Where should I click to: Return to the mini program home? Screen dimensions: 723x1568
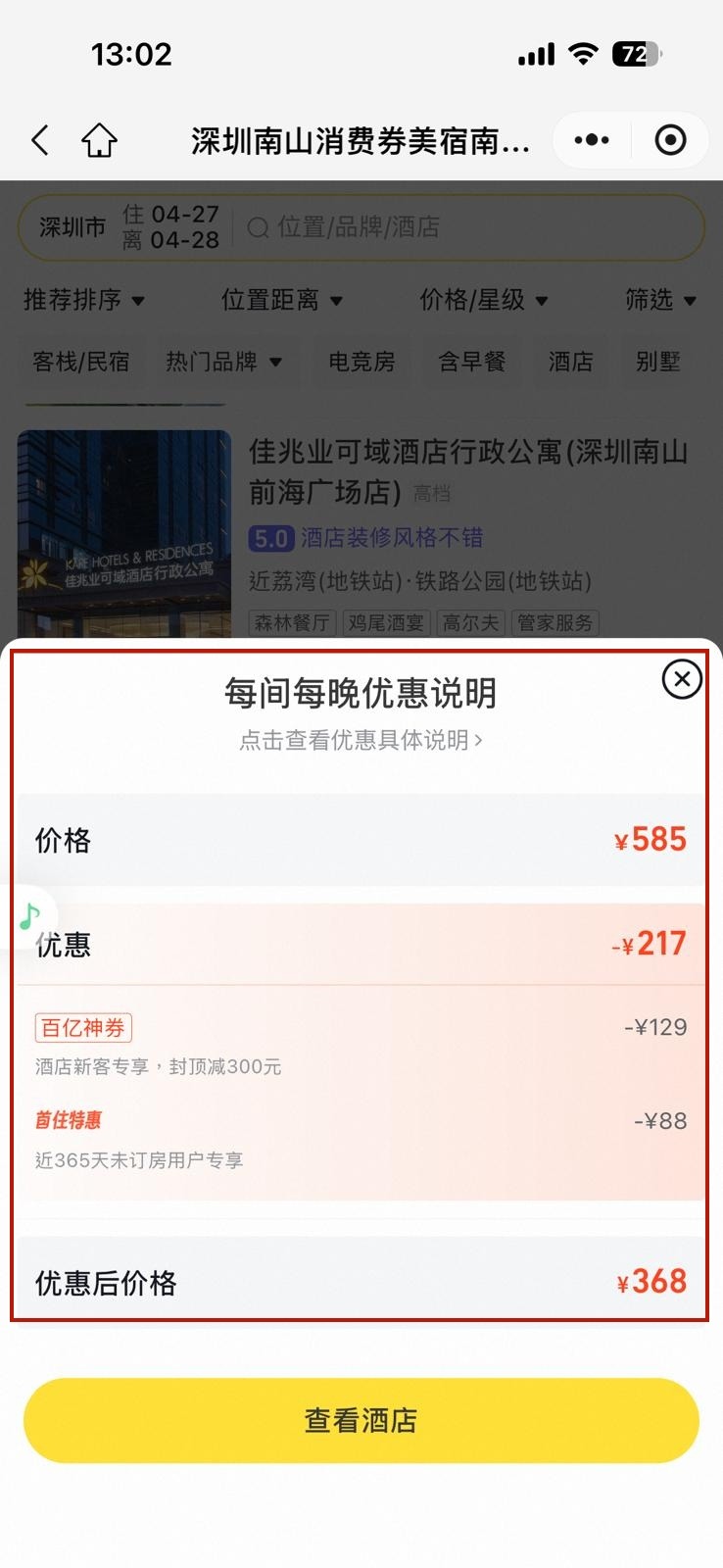[99, 140]
